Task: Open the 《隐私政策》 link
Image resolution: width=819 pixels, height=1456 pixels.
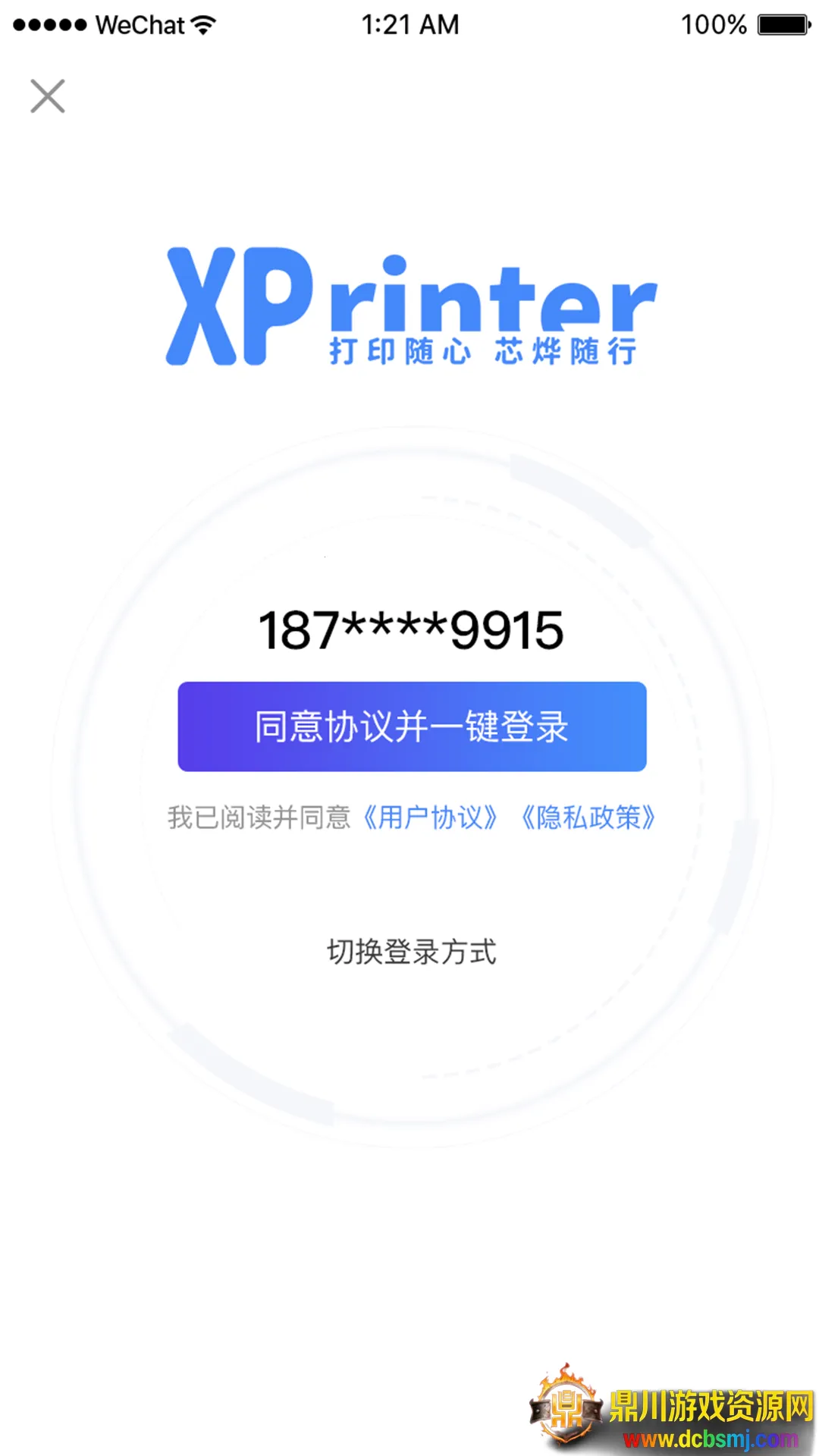Action: (588, 817)
